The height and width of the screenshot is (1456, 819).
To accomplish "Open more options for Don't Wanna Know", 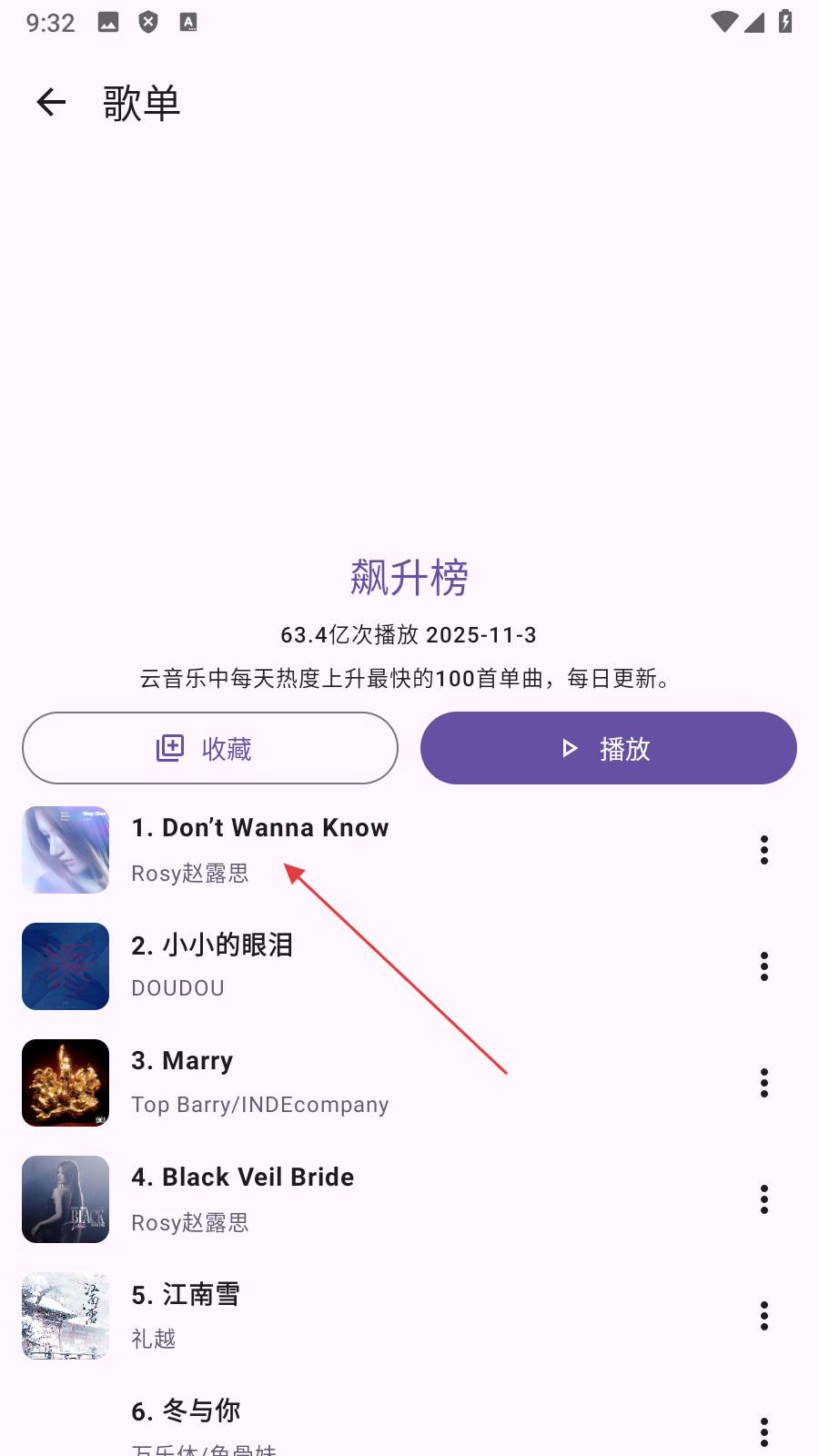I will pos(764,850).
